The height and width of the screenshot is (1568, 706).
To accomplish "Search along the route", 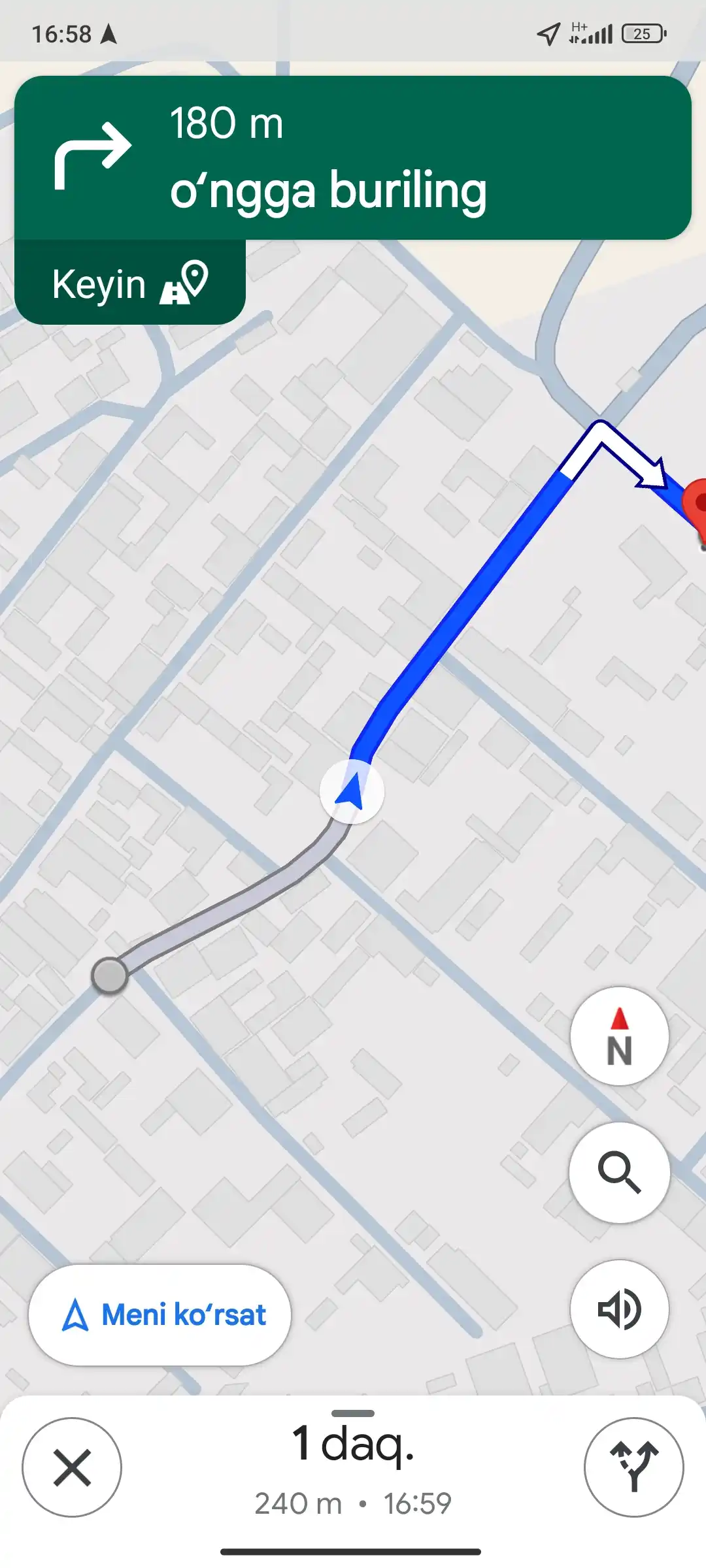I will click(620, 1173).
